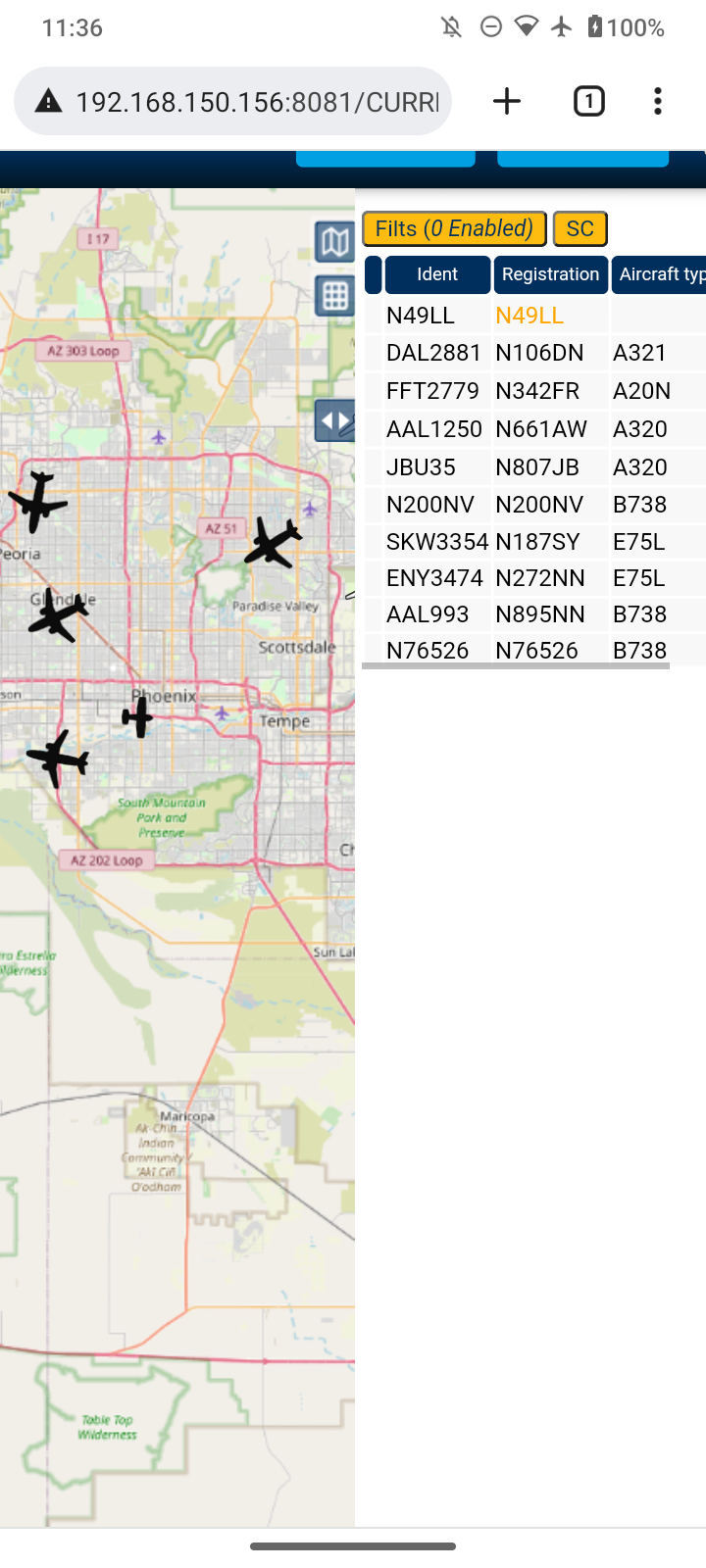Open the map layers icon

(x=334, y=241)
